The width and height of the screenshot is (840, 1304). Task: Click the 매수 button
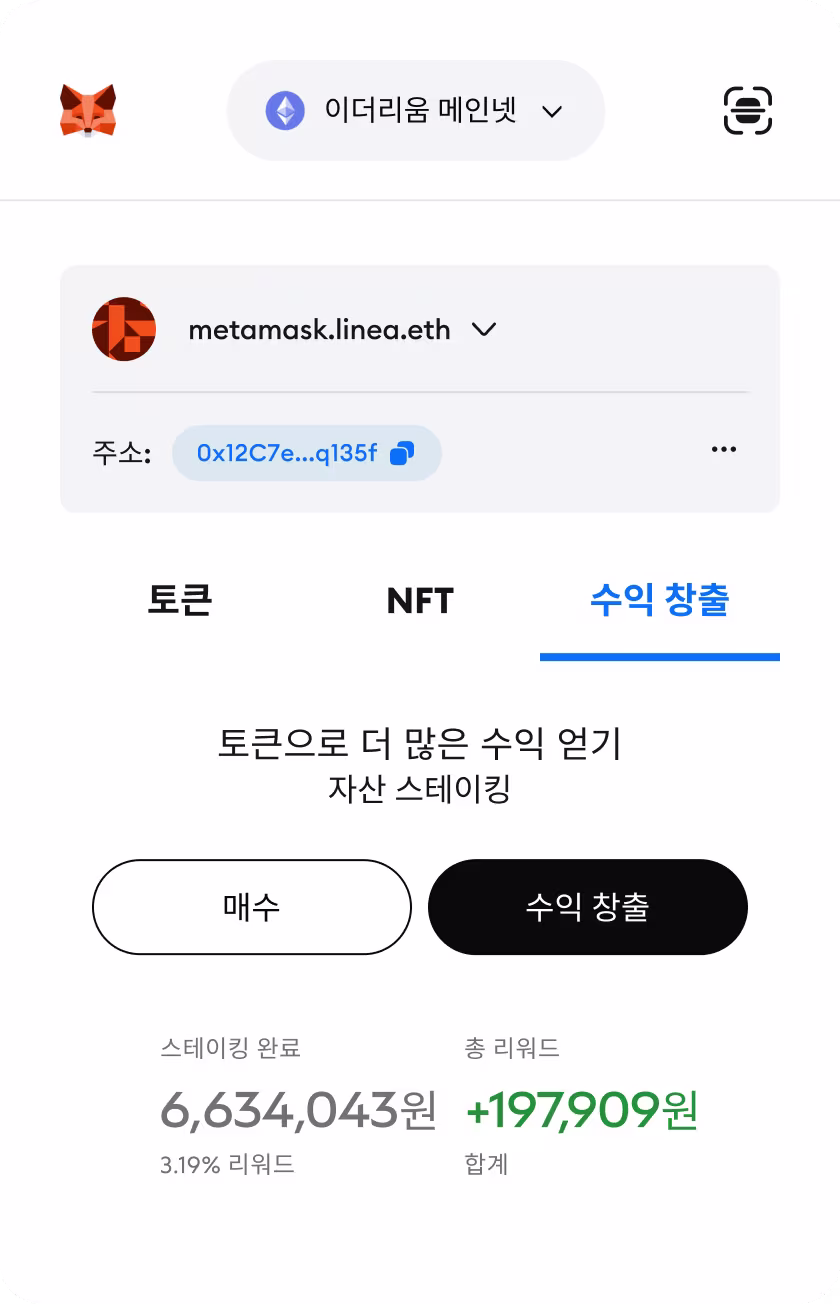click(252, 907)
